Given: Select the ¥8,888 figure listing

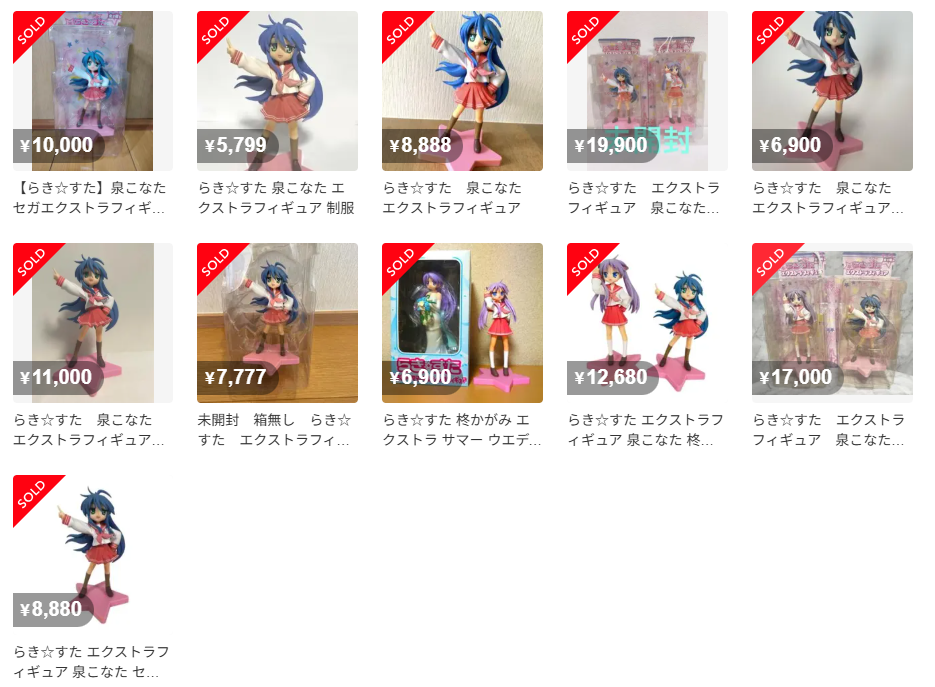Looking at the screenshot, I should pyautogui.click(x=462, y=91).
